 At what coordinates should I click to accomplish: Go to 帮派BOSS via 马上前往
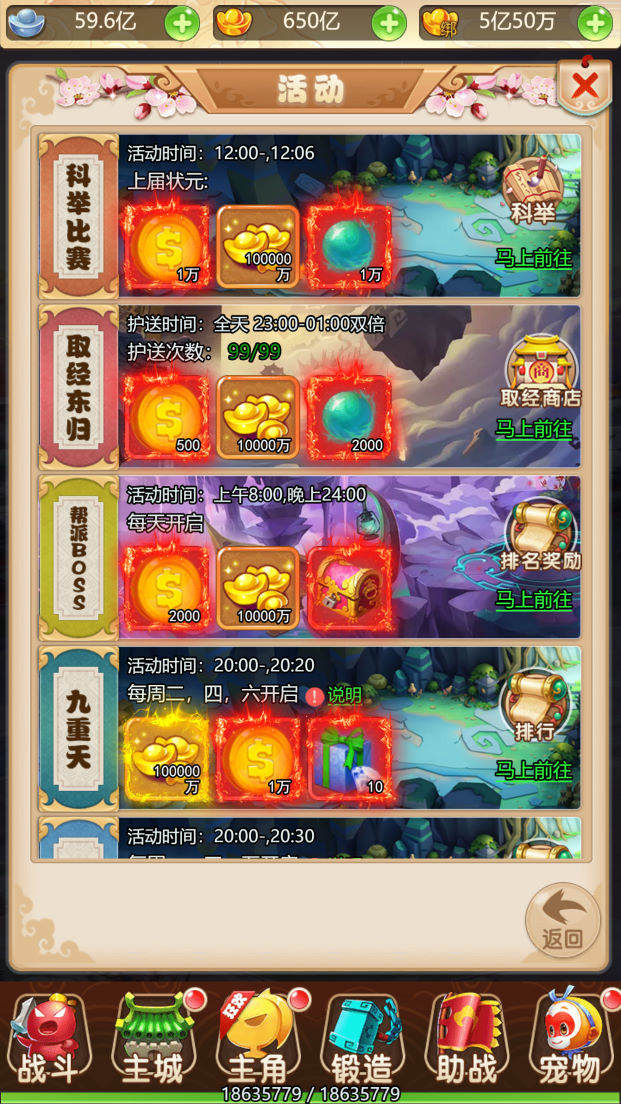[x=534, y=600]
